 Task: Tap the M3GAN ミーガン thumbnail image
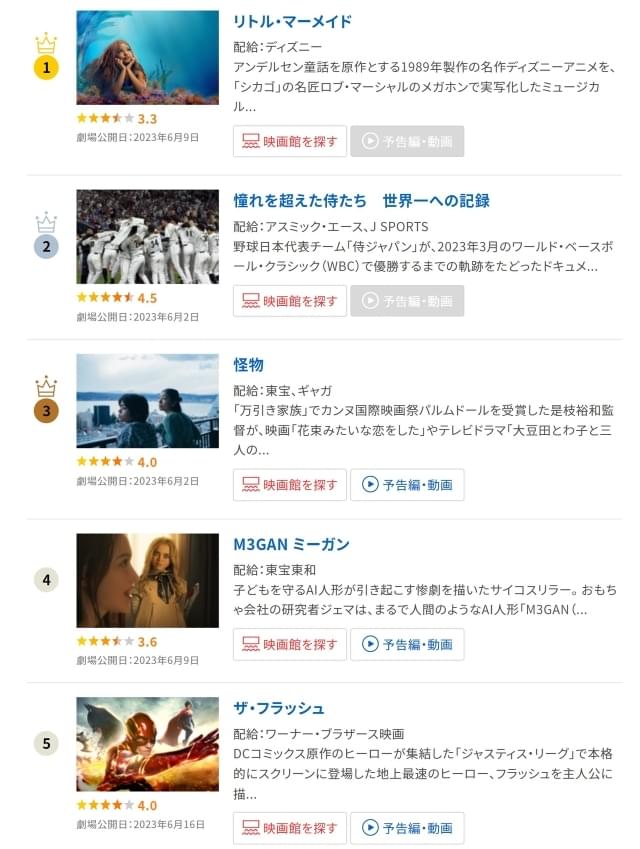pos(147,581)
